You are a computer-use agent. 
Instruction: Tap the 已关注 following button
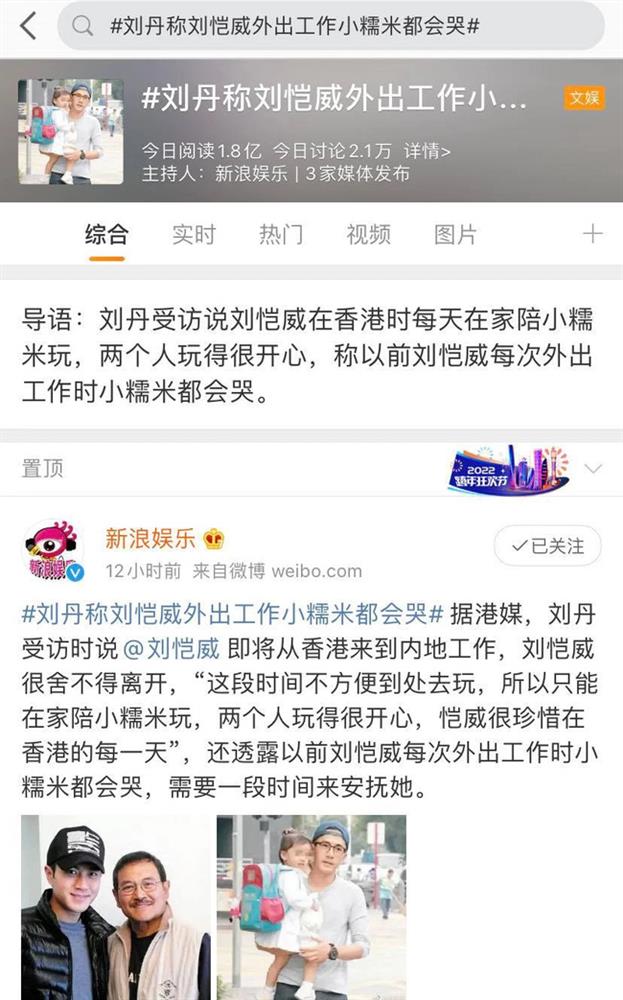(x=547, y=546)
